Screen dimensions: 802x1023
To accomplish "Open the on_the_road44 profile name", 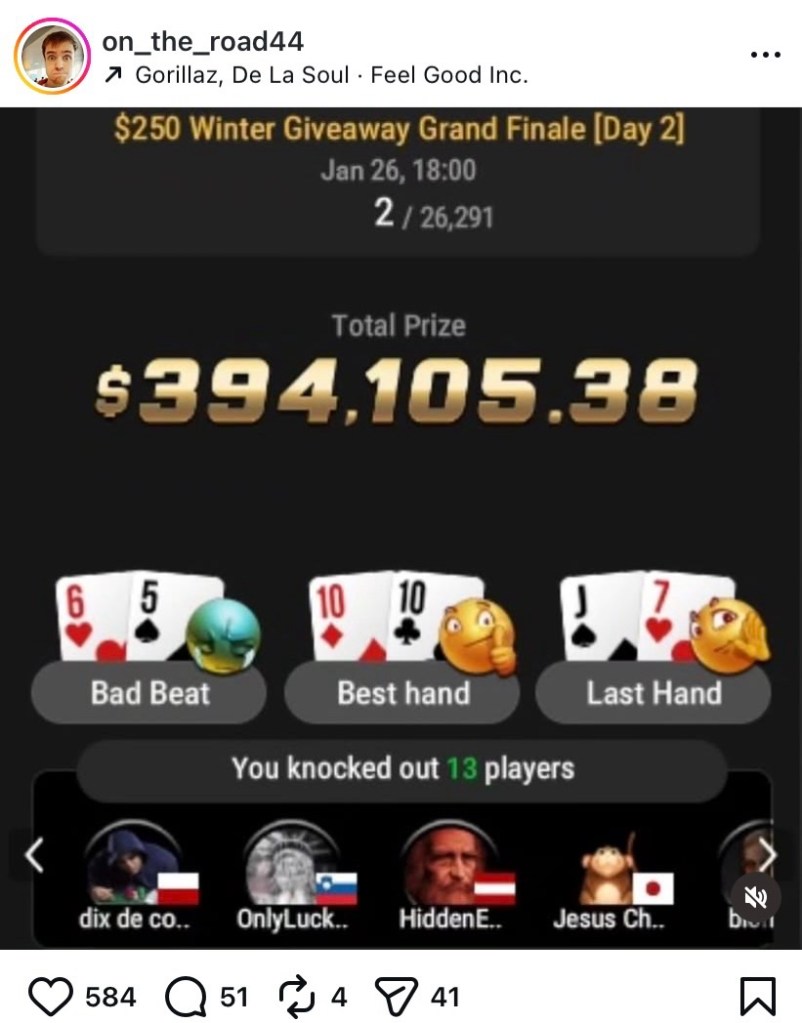I will [203, 42].
